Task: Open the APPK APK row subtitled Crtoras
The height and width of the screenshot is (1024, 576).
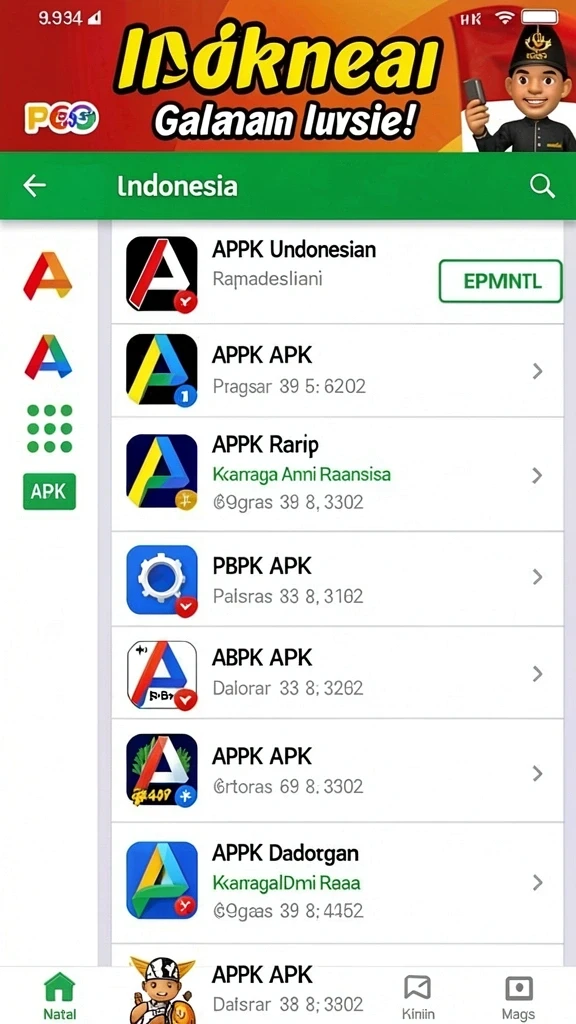Action: click(338, 771)
